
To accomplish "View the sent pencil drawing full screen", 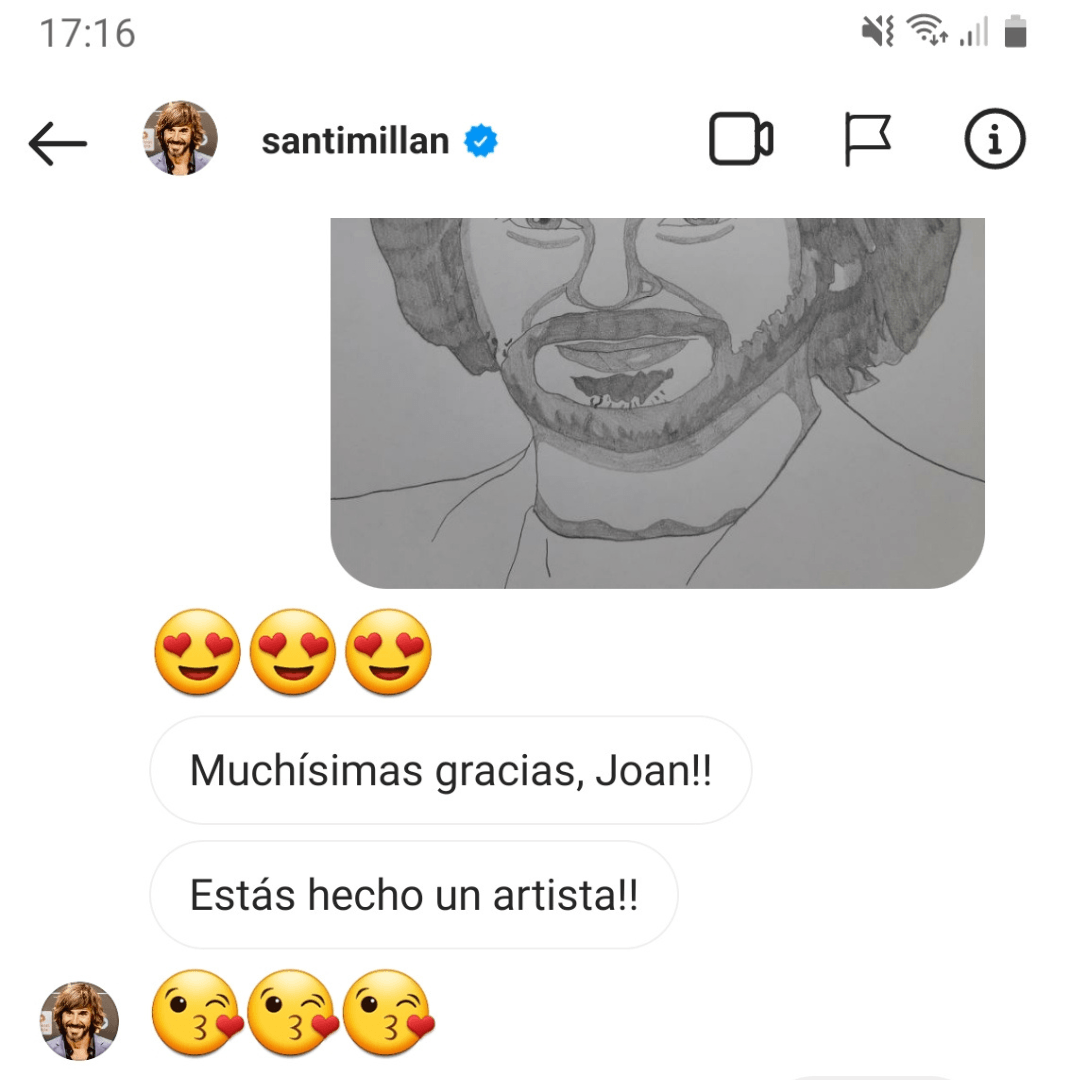I will pos(657,402).
